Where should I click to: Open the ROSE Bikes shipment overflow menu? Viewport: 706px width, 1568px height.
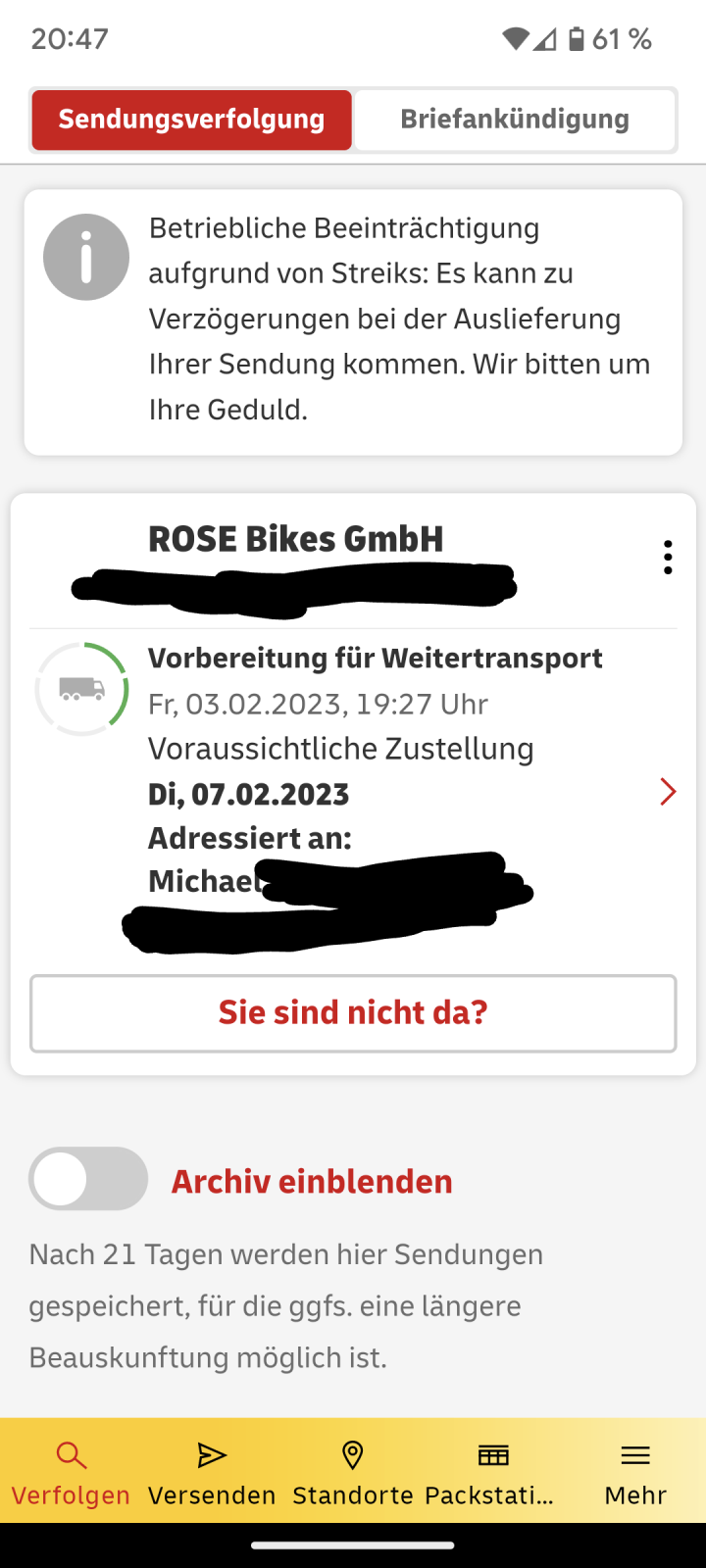coord(668,557)
